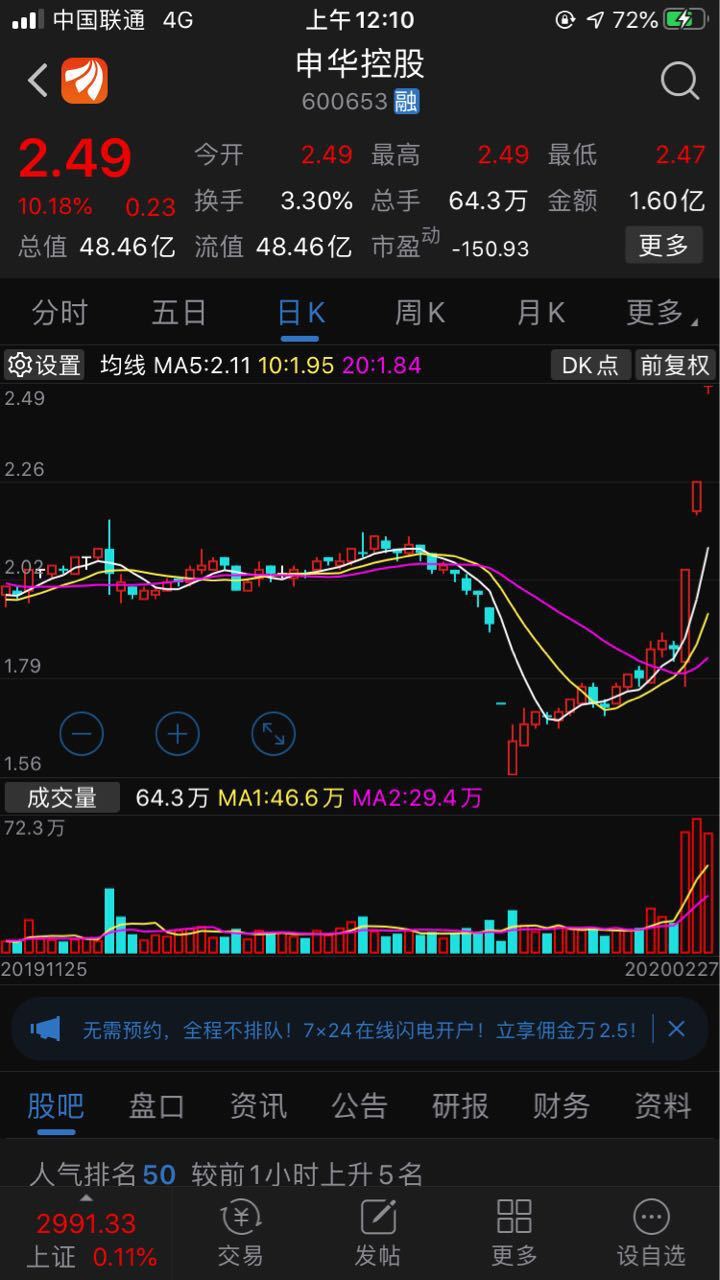Switch the 成交量 indicator
Image resolution: width=720 pixels, height=1280 pixels.
coord(62,797)
